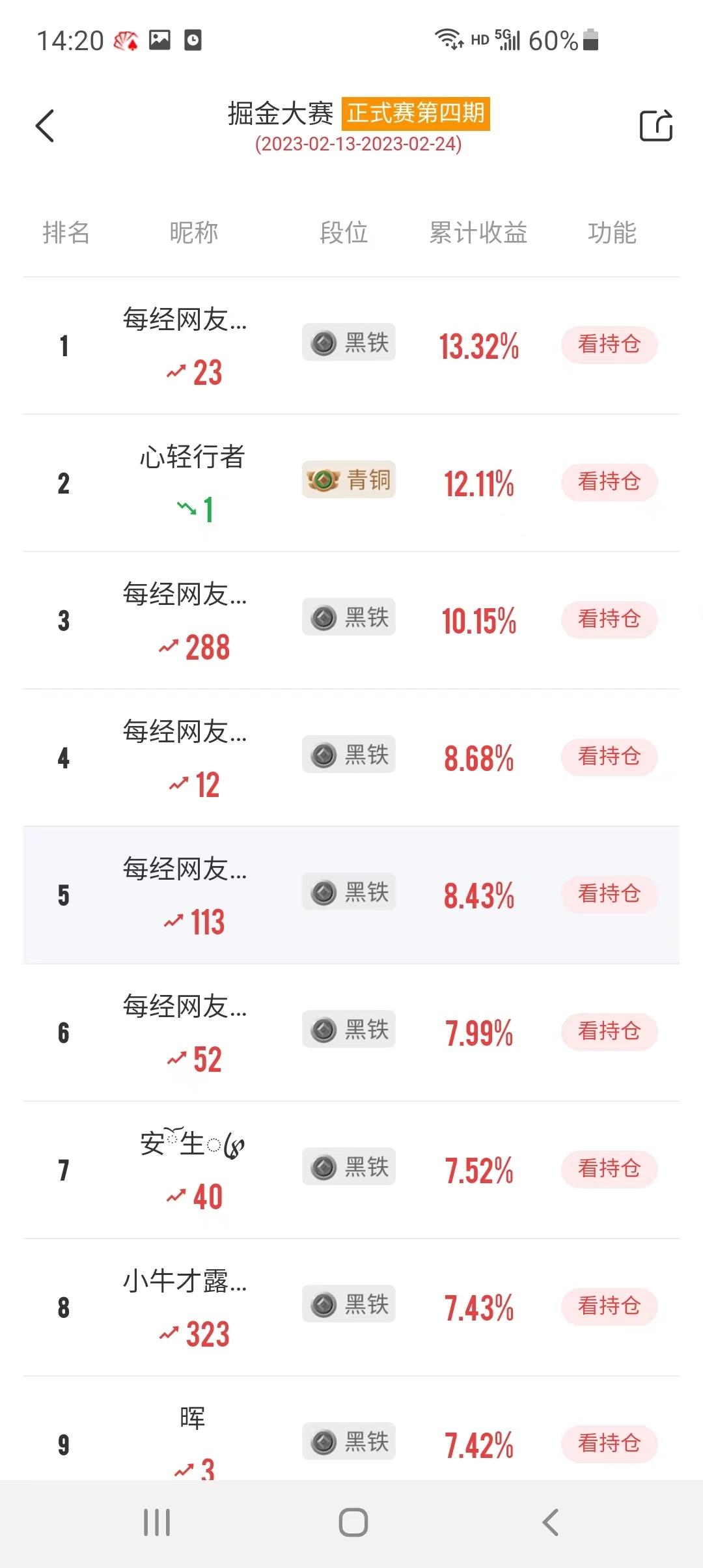Tap the 黑铁 badge beside rank 1
Image resolution: width=703 pixels, height=1568 pixels.
[348, 343]
